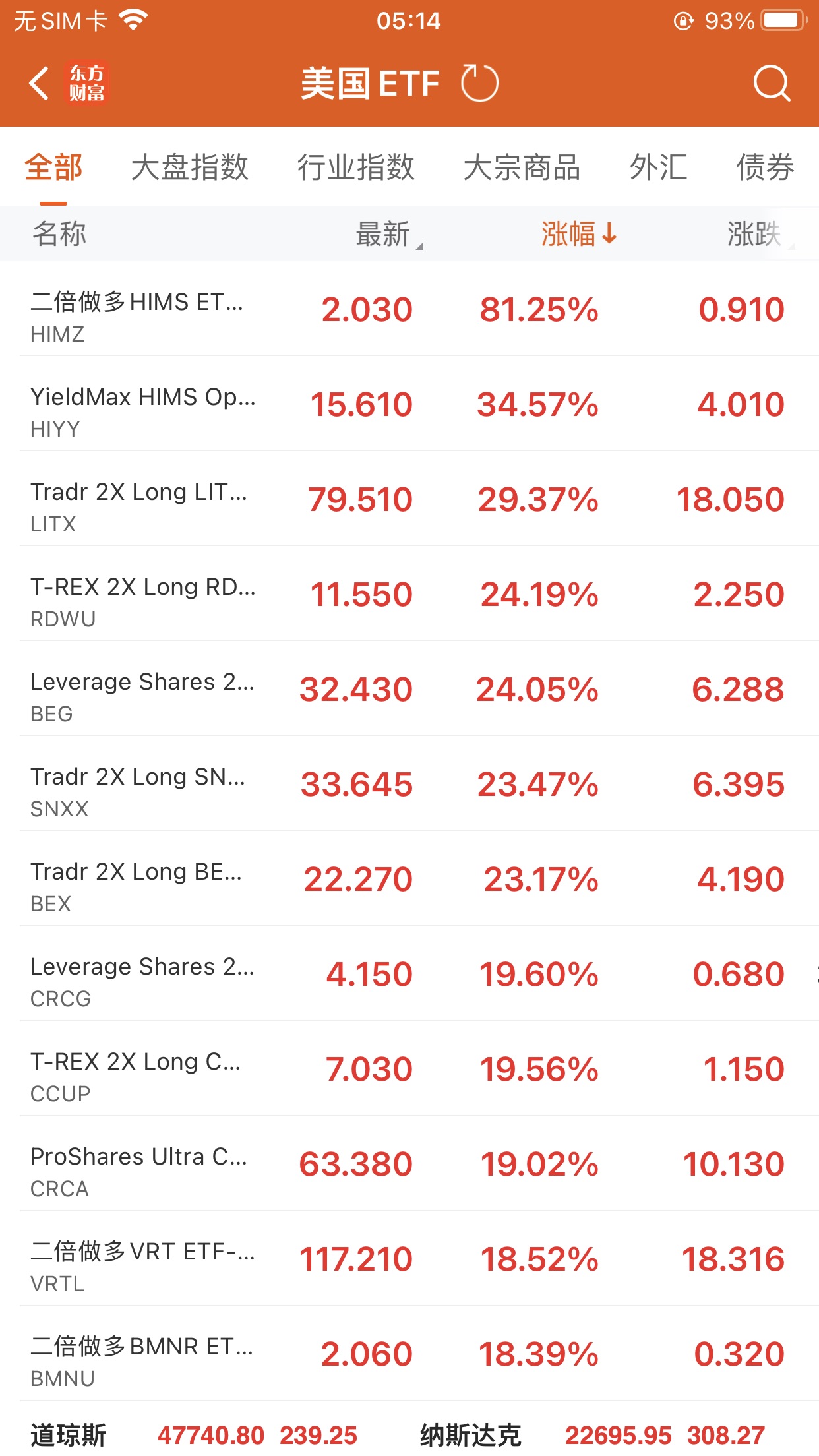Open the CRCA ProShares Ultra row
Image resolution: width=819 pixels, height=1456 pixels.
pyautogui.click(x=409, y=1165)
